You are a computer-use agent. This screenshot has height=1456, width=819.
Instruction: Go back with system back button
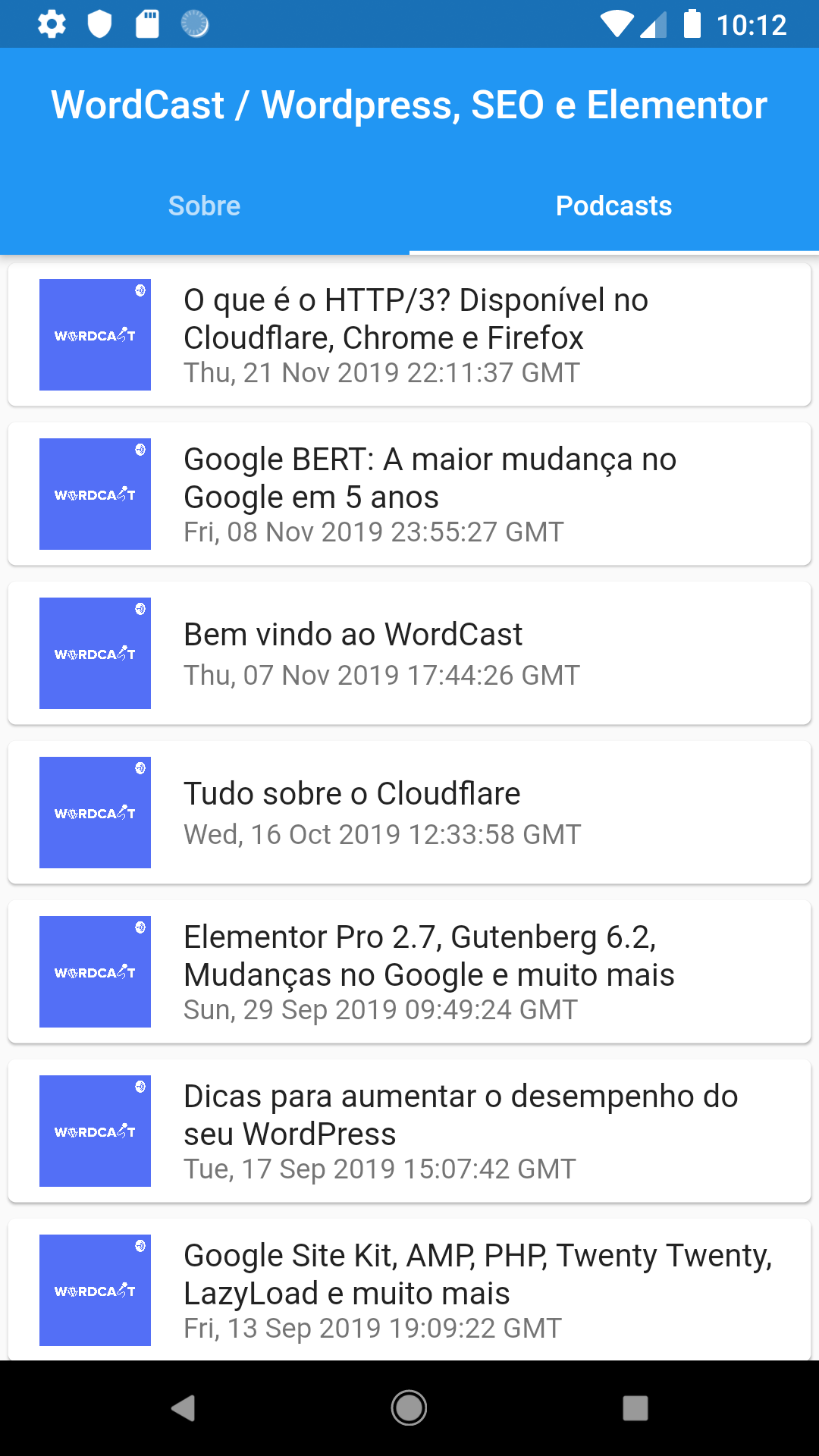[x=184, y=1408]
